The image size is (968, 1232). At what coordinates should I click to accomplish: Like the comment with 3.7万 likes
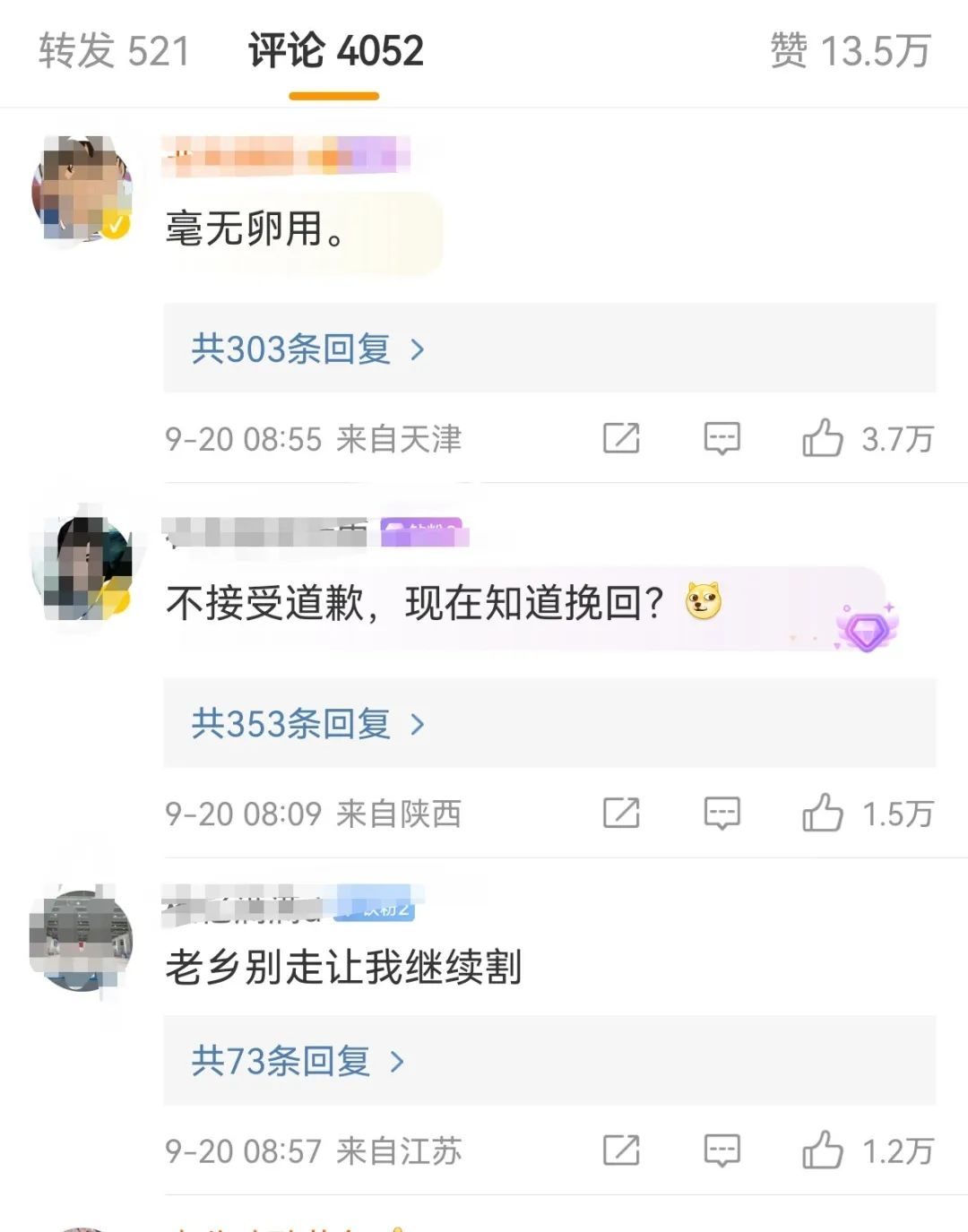pyautogui.click(x=822, y=438)
